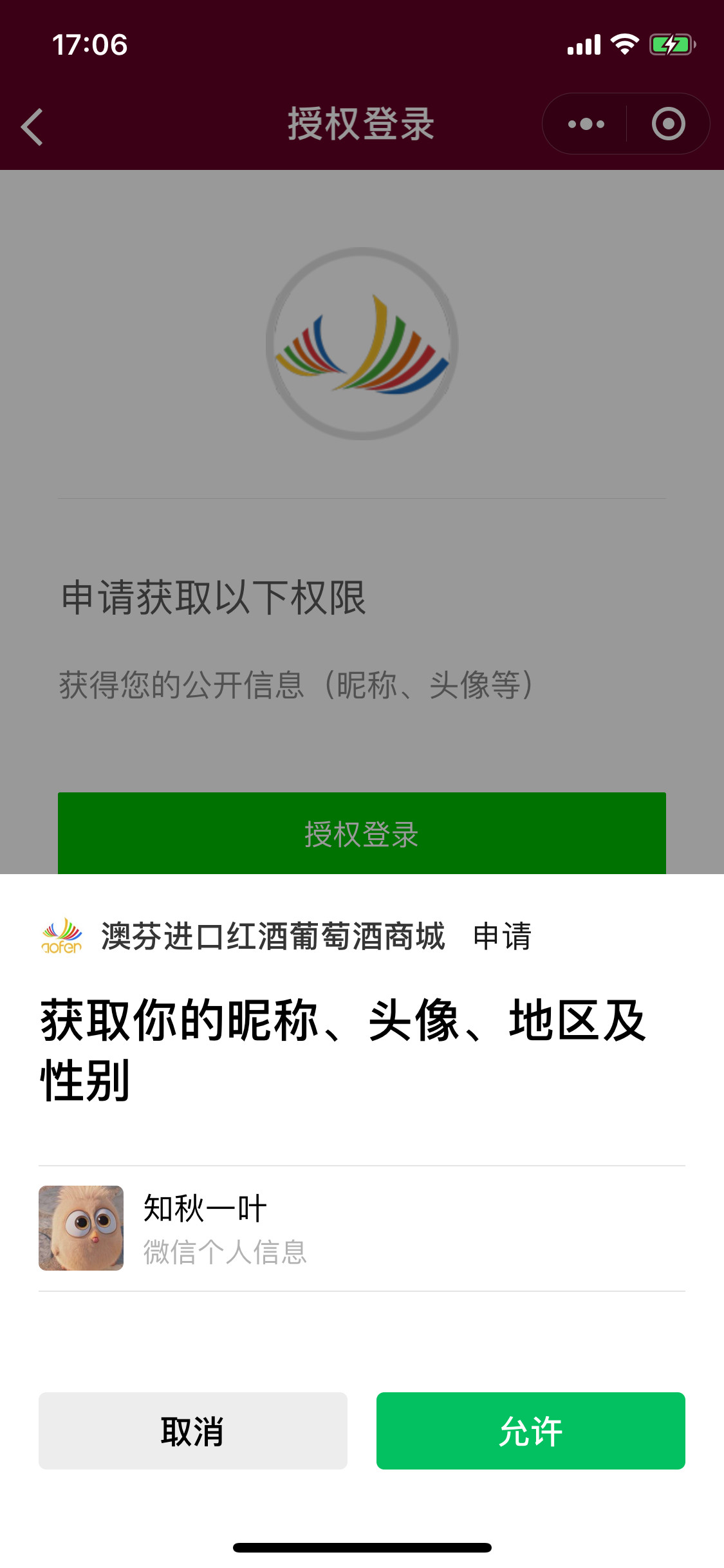The height and width of the screenshot is (1568, 724).
Task: Tap 允许 to allow authorization
Action: click(x=530, y=1430)
